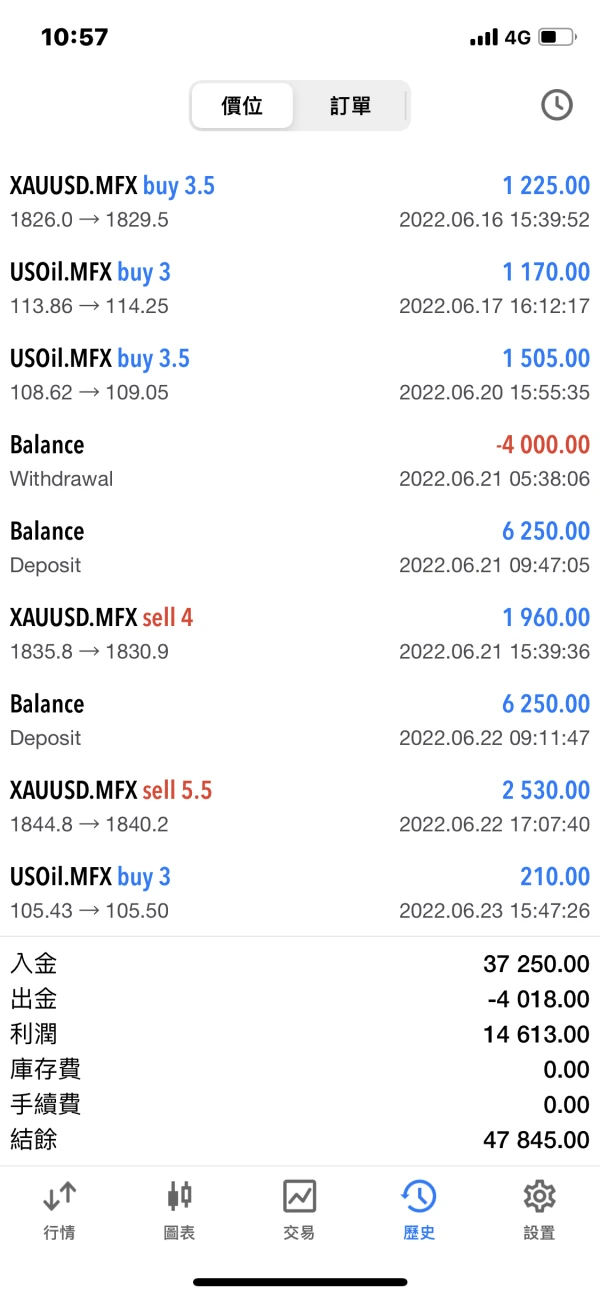The height and width of the screenshot is (1299, 600).
Task: Select the 價位 segment
Action: (x=243, y=106)
